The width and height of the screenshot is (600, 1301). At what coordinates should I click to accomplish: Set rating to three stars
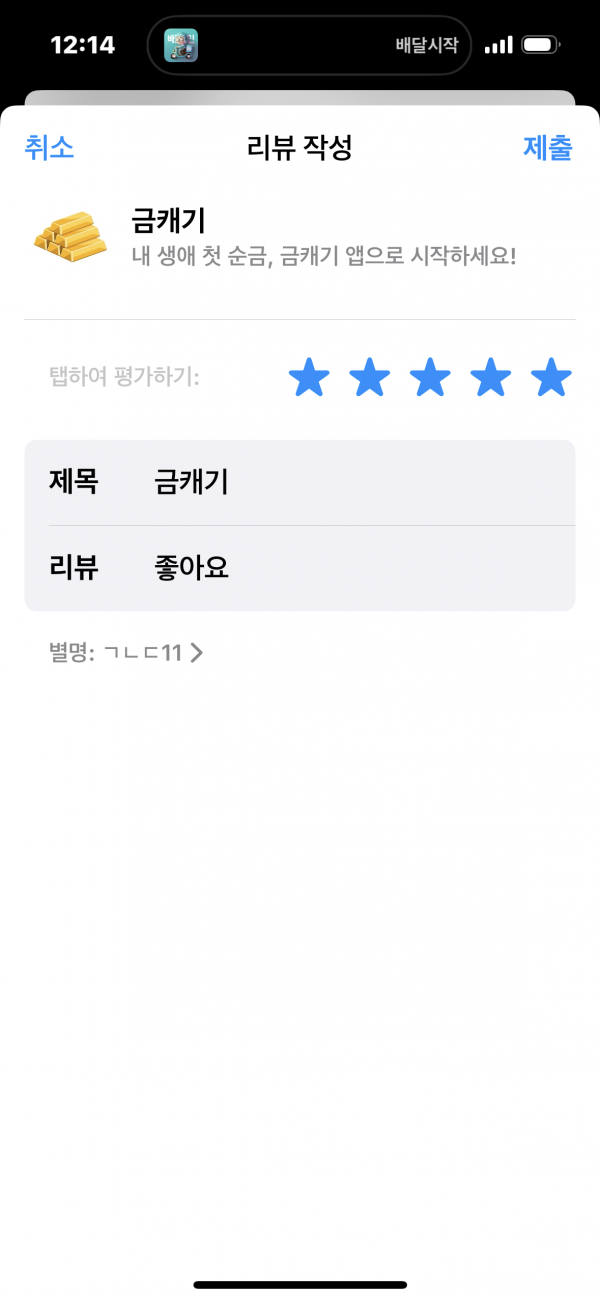click(x=430, y=378)
